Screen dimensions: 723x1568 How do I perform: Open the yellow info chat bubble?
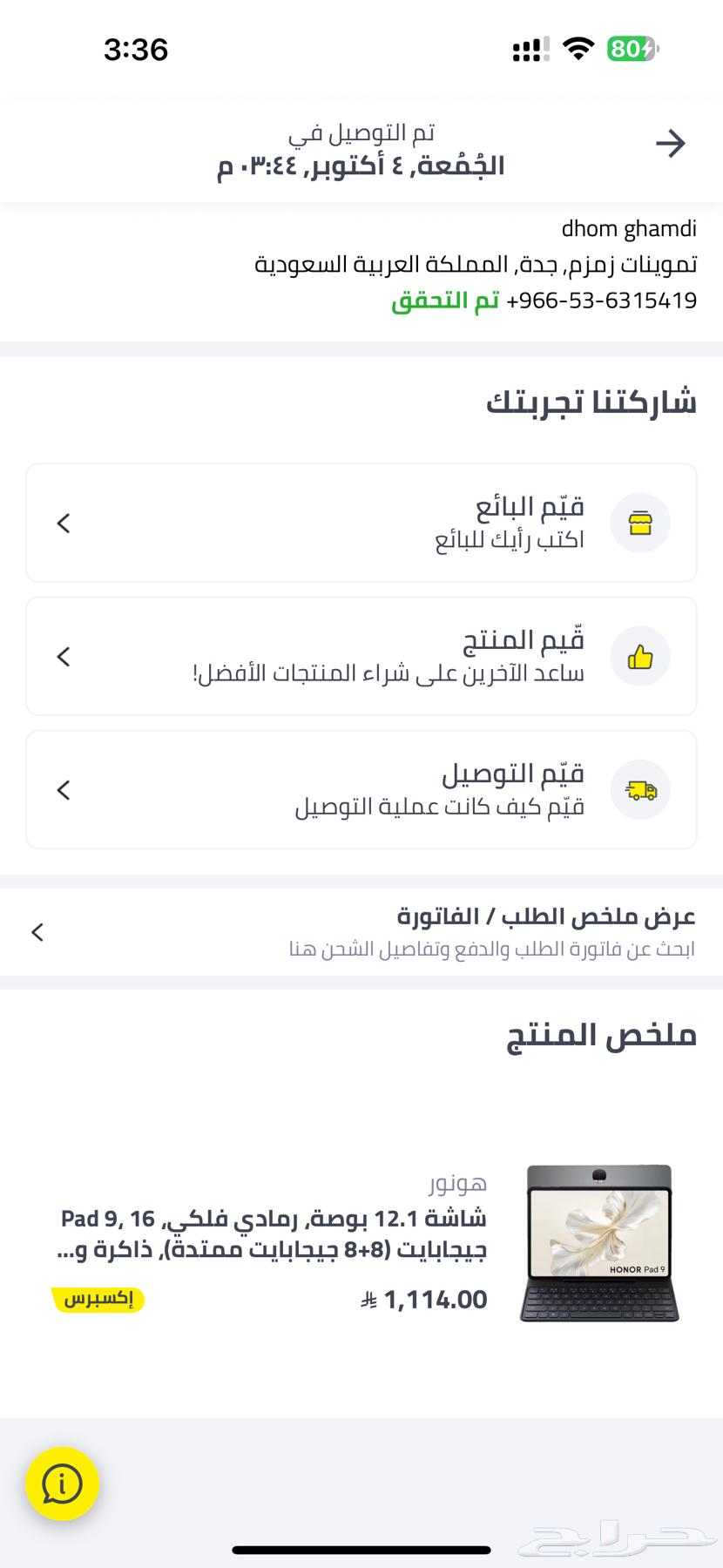pos(62,1484)
